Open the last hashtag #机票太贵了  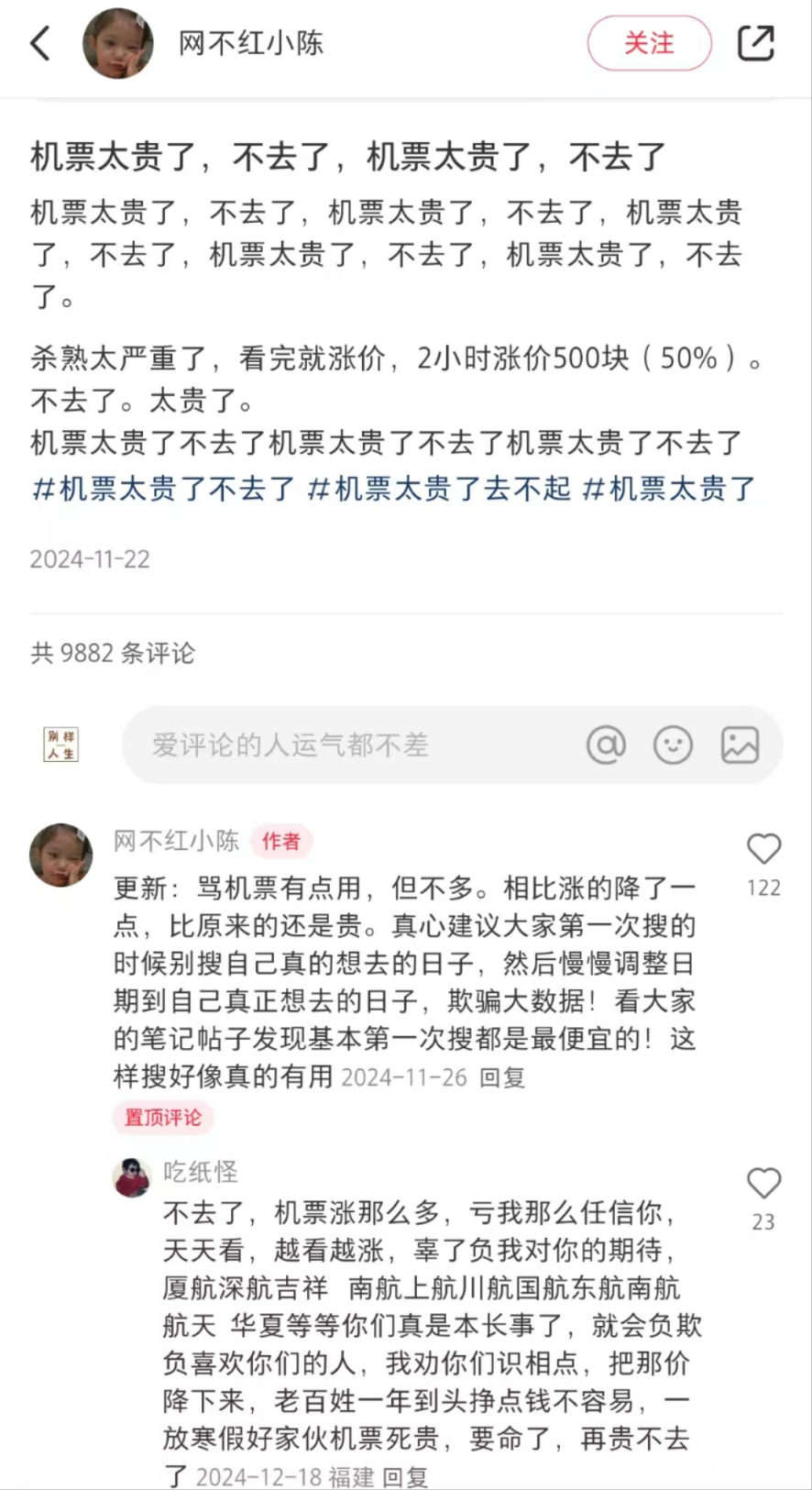point(669,489)
